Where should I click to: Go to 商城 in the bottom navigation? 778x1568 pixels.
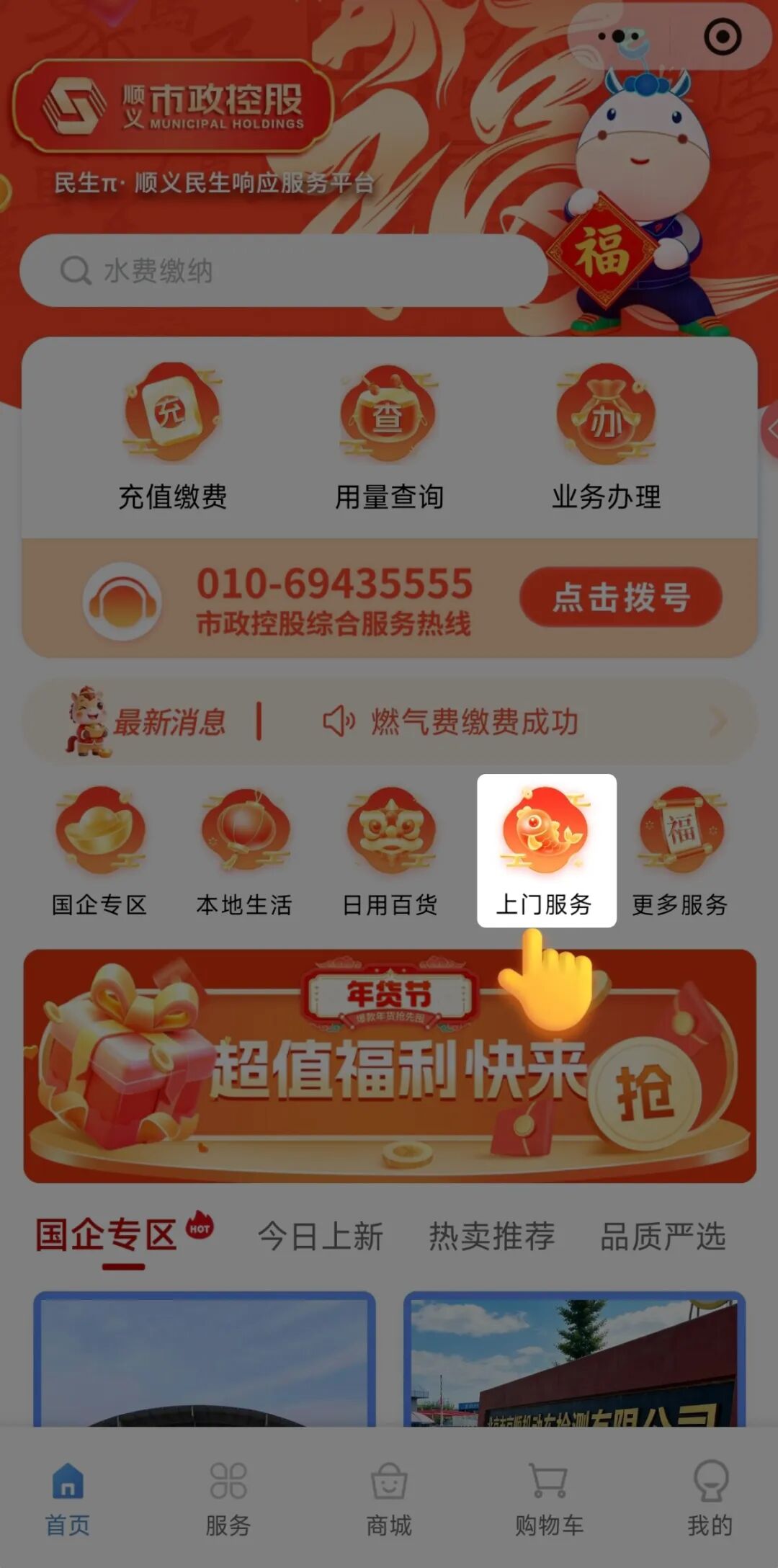[389, 1499]
